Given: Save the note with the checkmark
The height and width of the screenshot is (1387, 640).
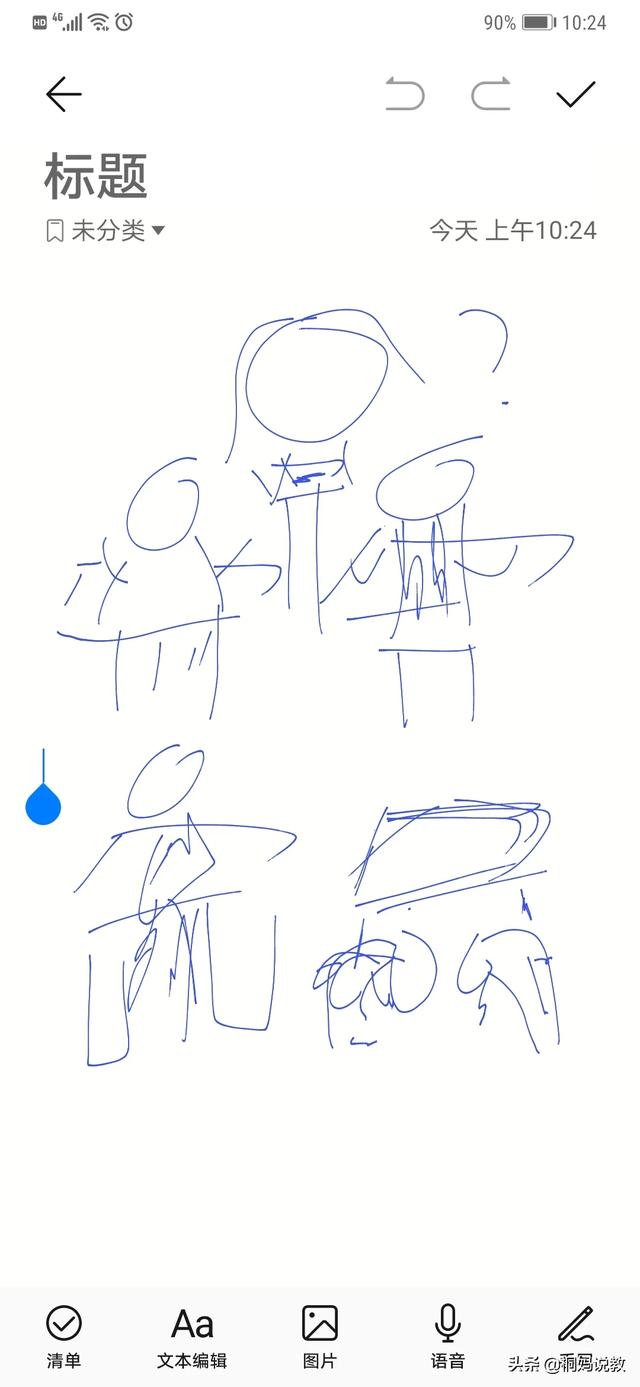Looking at the screenshot, I should (x=576, y=95).
